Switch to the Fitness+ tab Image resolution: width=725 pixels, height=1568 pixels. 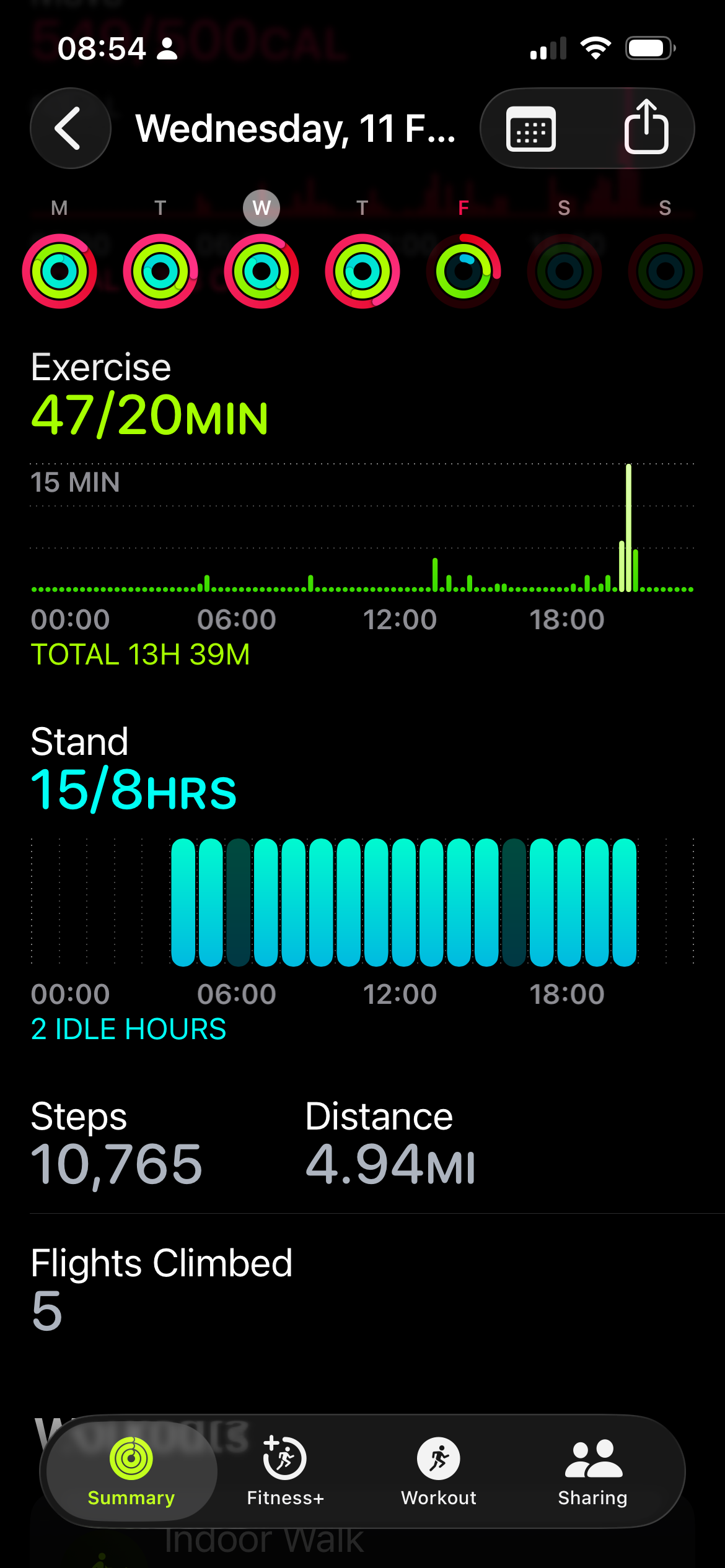(x=285, y=1470)
